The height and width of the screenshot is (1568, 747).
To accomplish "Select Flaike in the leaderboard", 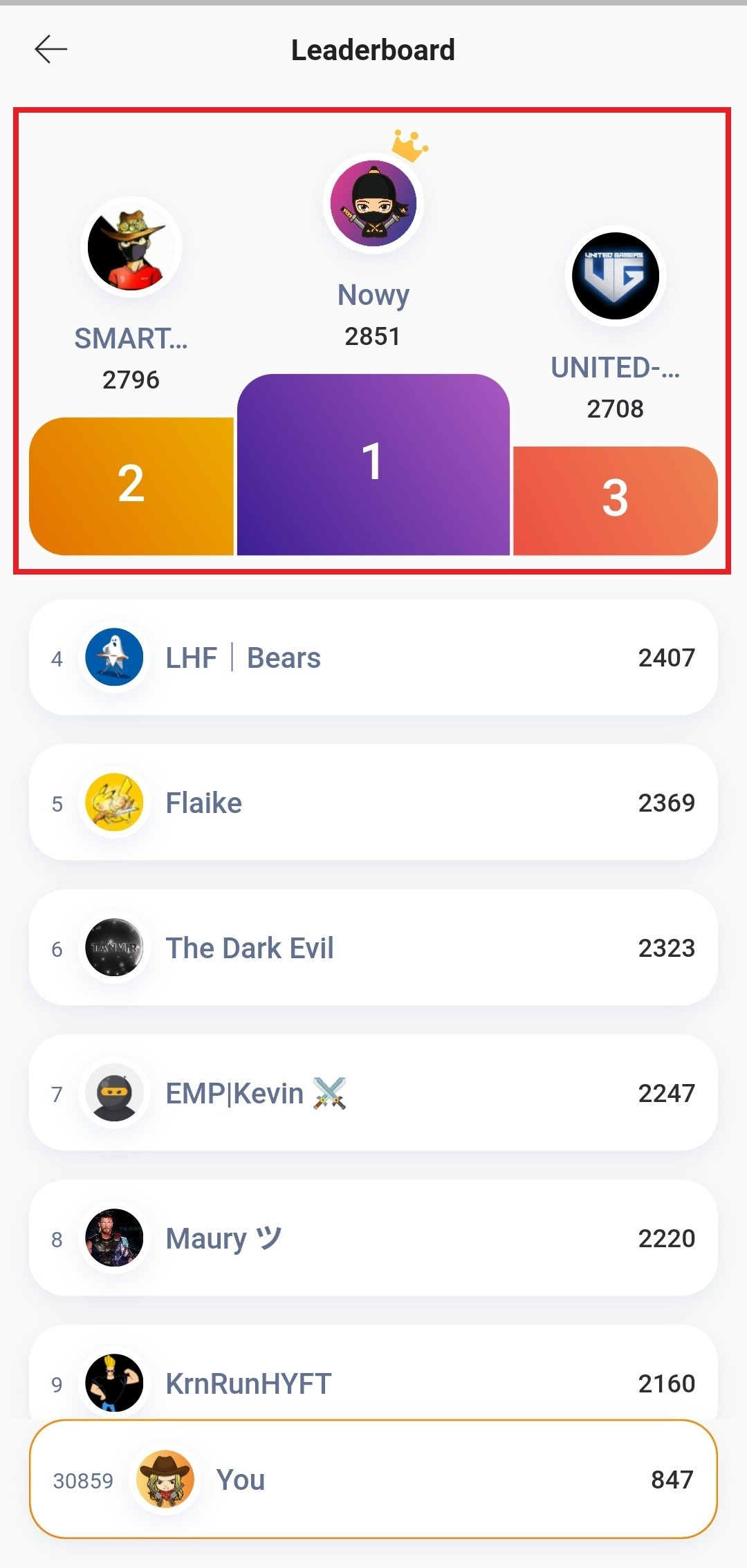I will pyautogui.click(x=373, y=803).
